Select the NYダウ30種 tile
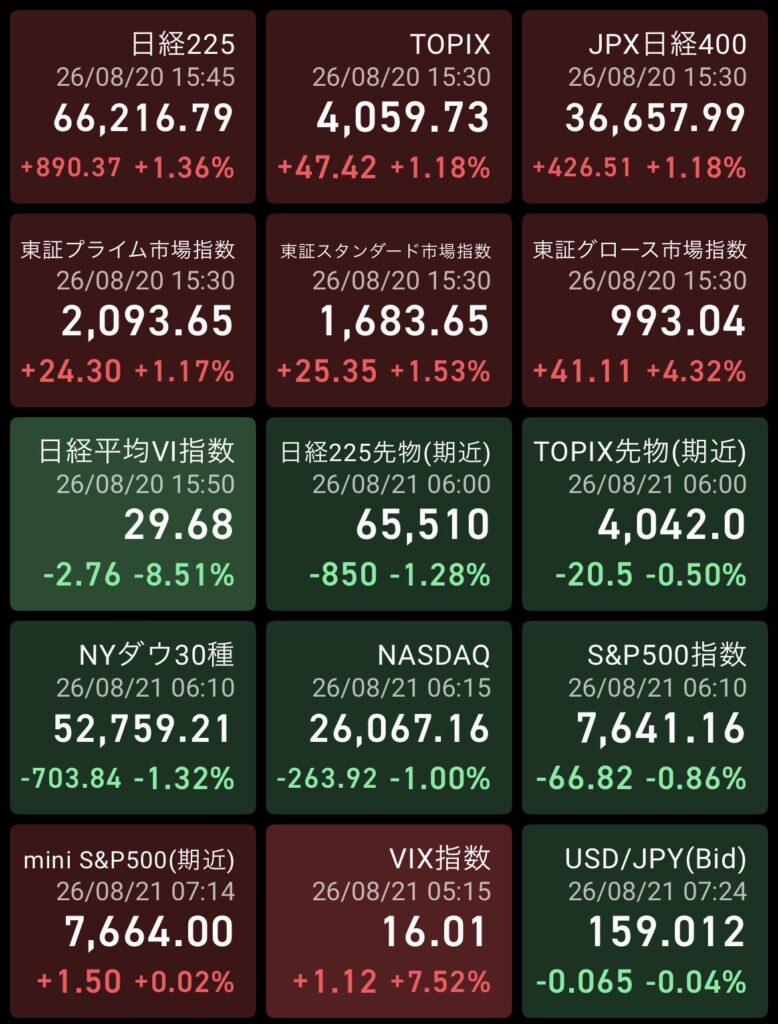778x1024 pixels. (x=133, y=718)
